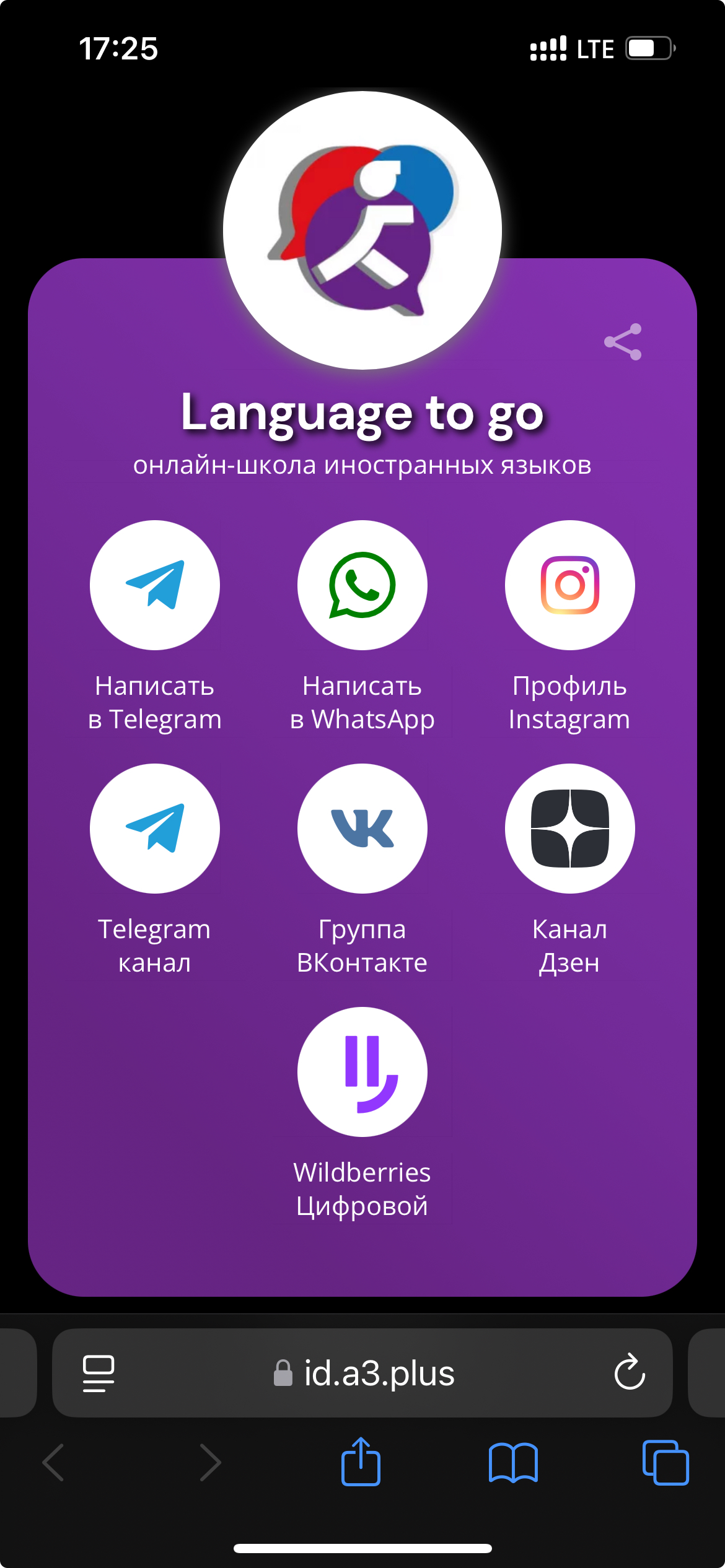This screenshot has width=725, height=1568.
Task: Open the Канал Дзен link
Action: pos(569,829)
